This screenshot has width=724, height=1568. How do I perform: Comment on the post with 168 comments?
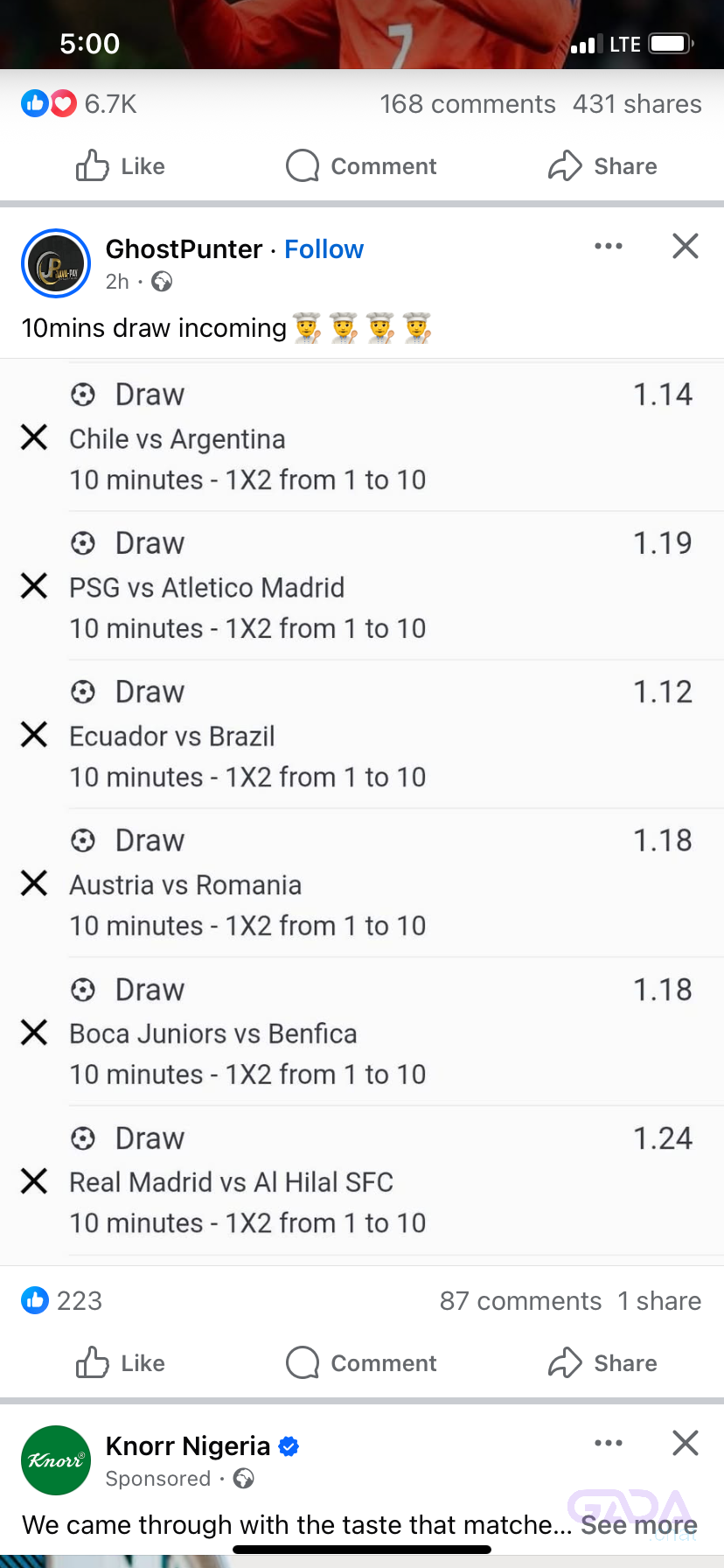point(361,166)
